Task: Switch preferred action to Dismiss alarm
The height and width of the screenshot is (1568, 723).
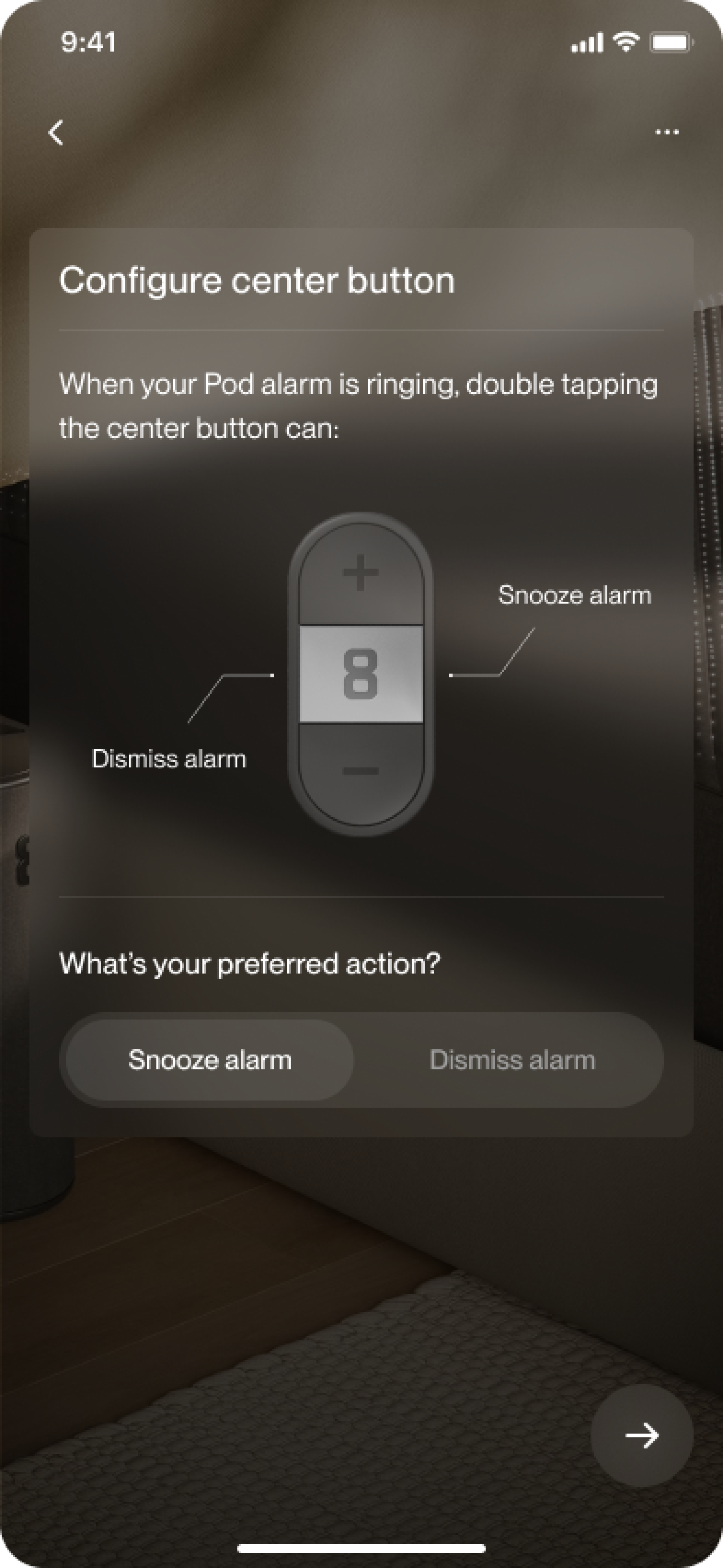Action: (x=512, y=1060)
